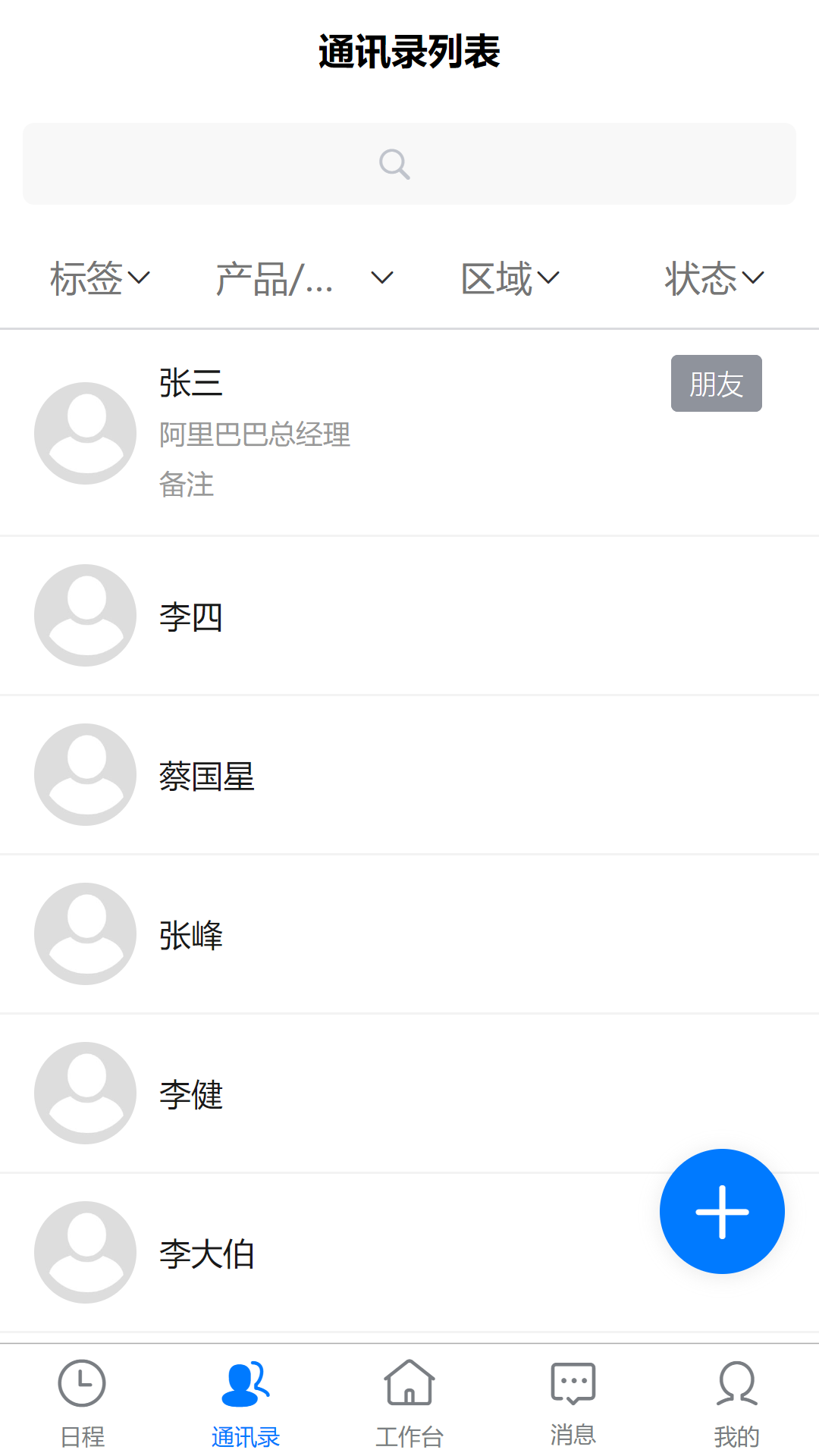Open the 状态 filter dropdown
The width and height of the screenshot is (819, 1456).
coord(714,278)
